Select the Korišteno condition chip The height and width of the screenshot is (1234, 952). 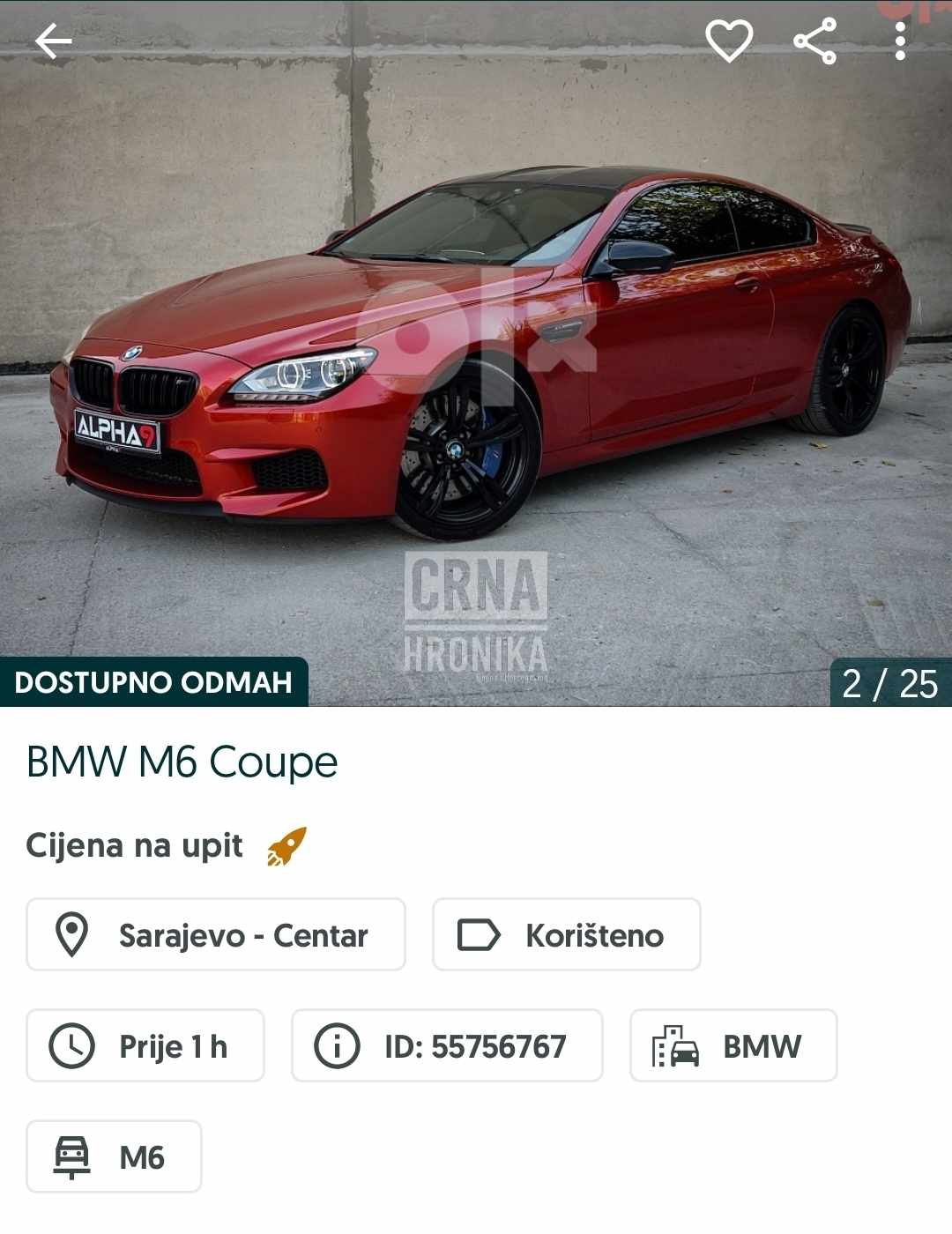click(566, 935)
